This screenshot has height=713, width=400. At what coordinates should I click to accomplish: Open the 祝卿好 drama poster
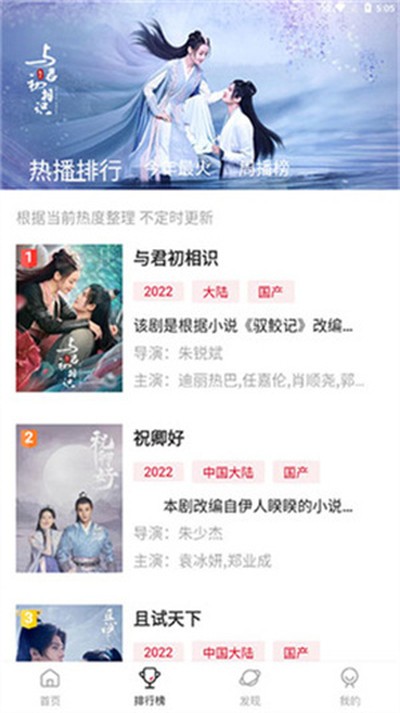(x=69, y=498)
